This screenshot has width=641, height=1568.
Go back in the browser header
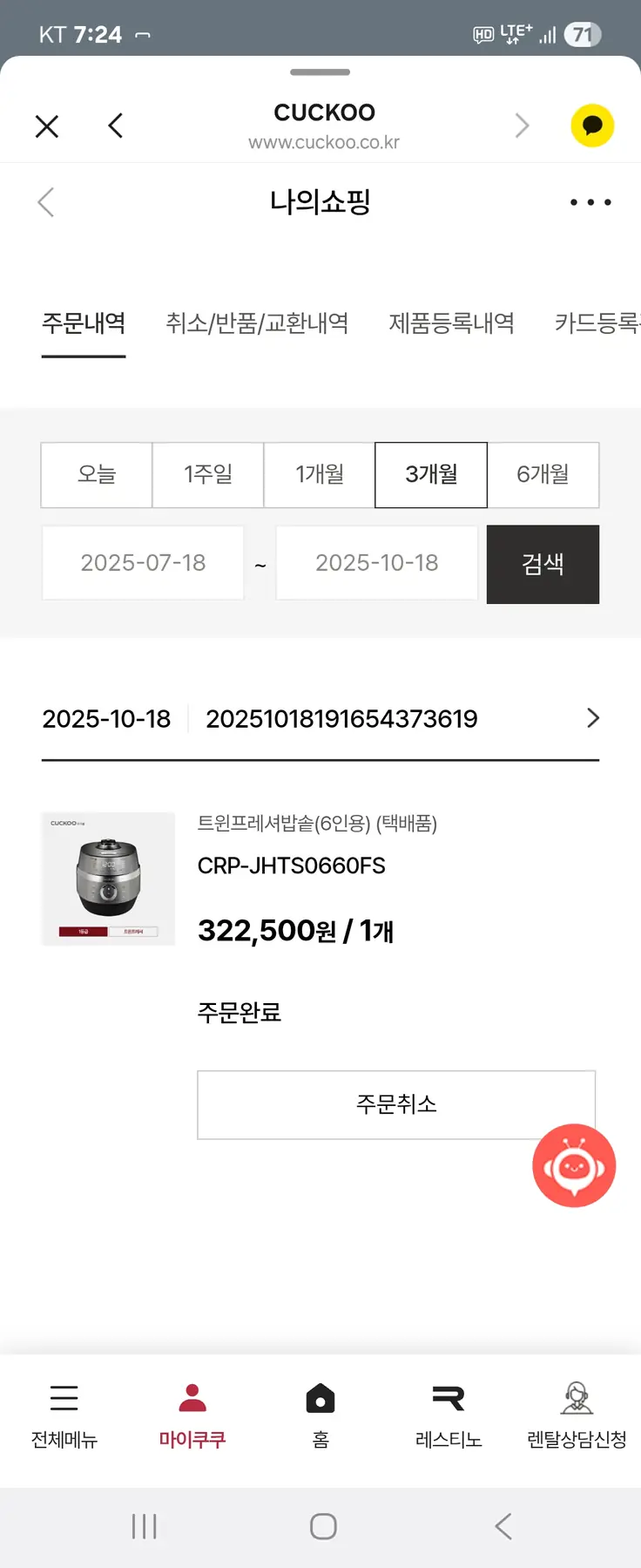116,126
